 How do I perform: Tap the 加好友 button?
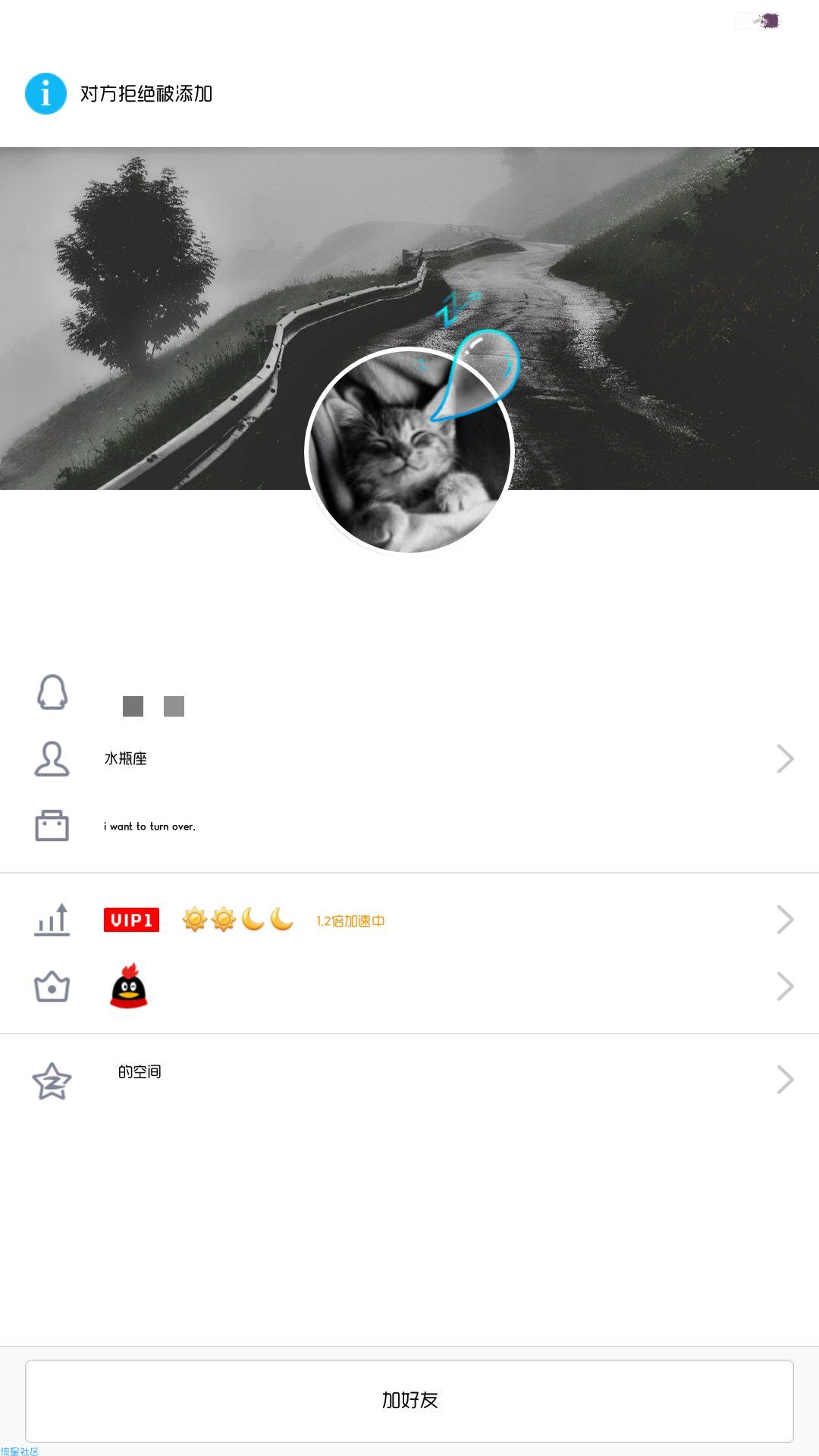point(409,1400)
